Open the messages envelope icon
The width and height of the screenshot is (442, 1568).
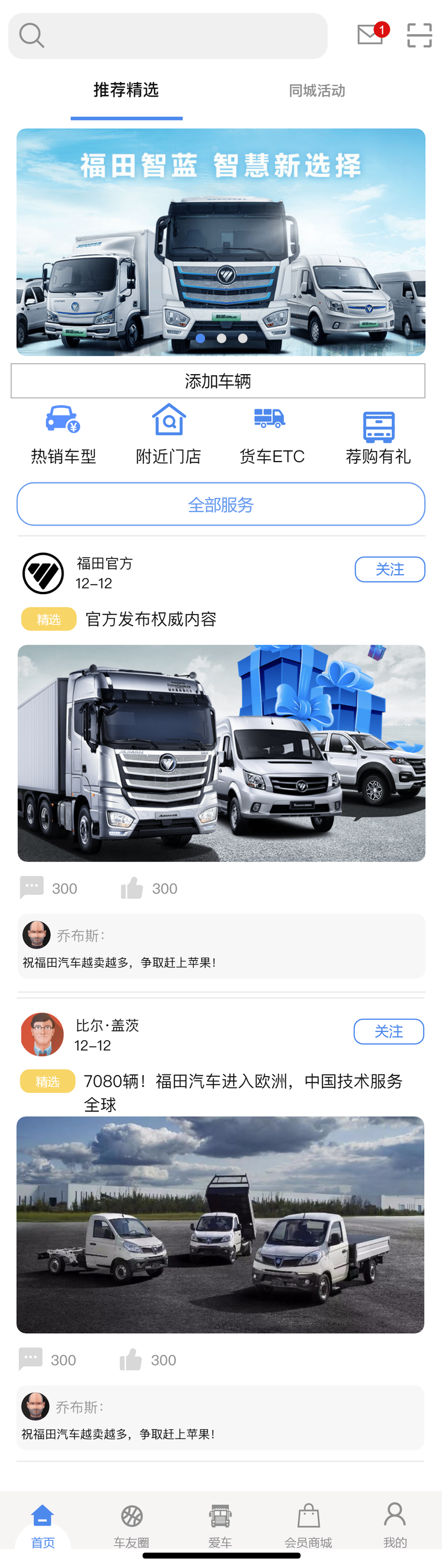click(x=370, y=35)
